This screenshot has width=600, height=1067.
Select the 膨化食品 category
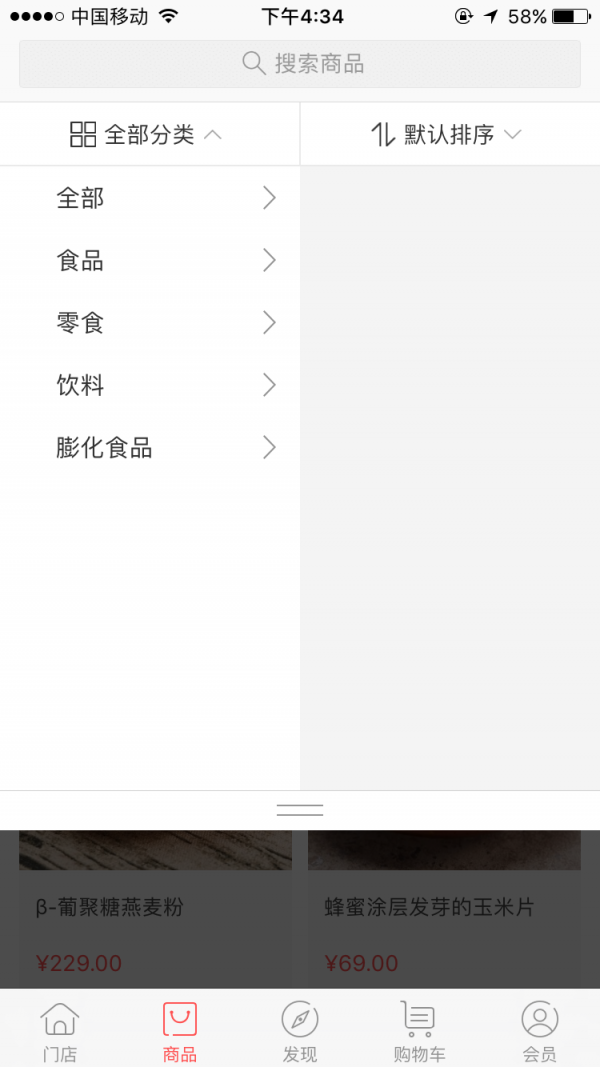click(x=150, y=447)
